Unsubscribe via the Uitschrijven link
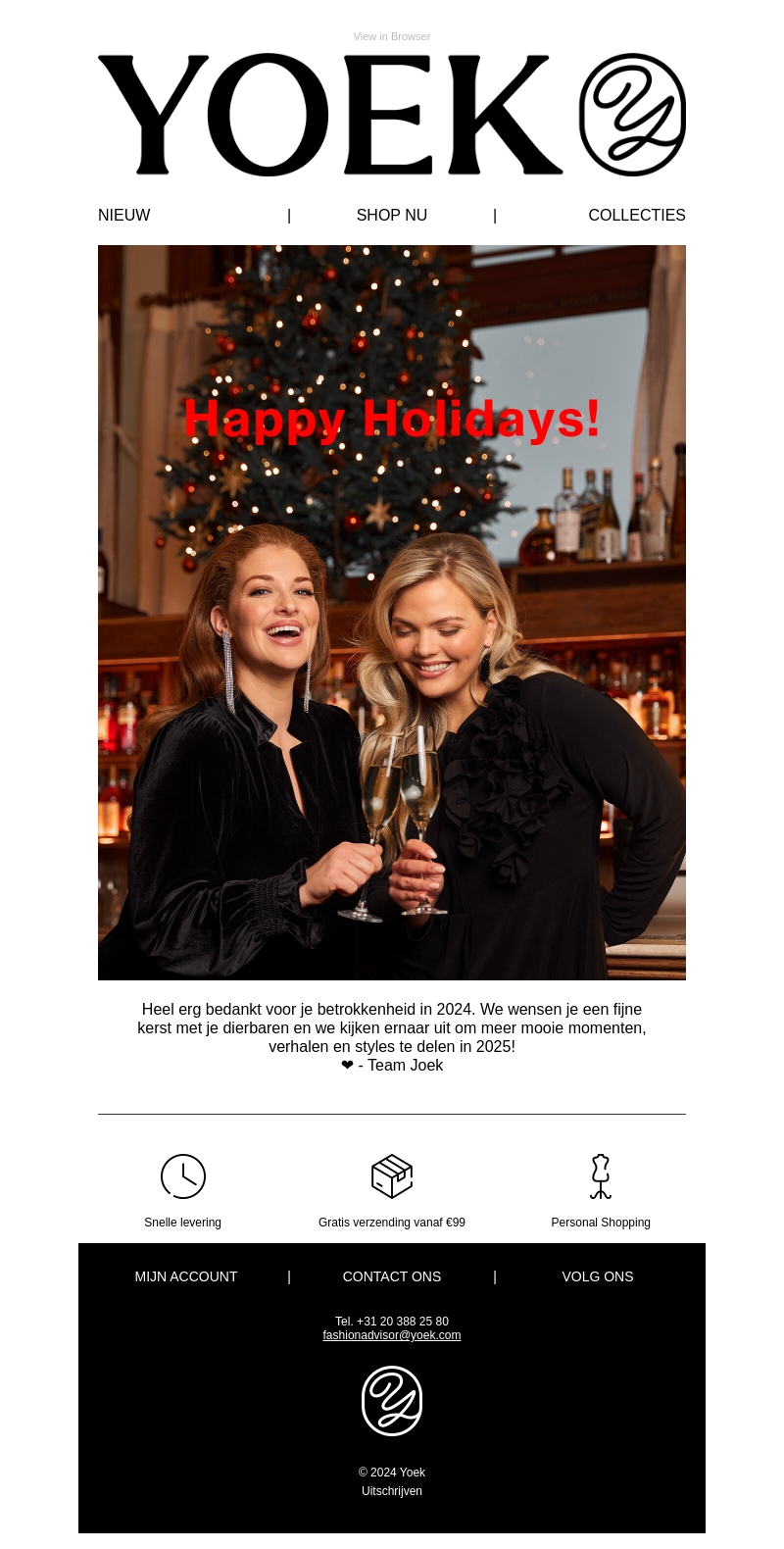 [392, 1491]
